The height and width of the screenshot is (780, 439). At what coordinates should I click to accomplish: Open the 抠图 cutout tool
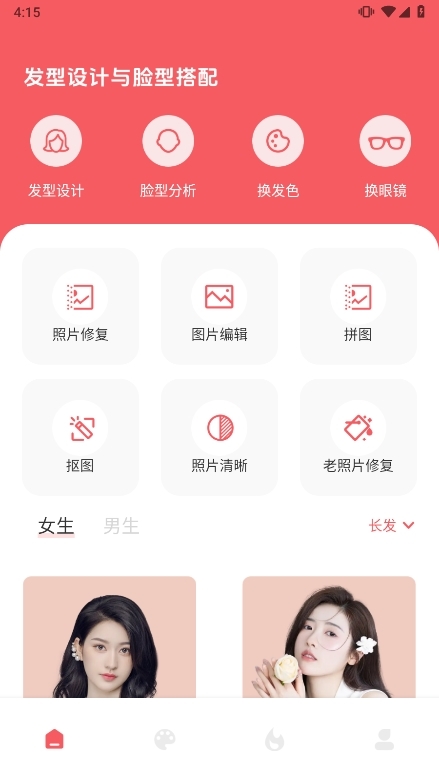(80, 437)
